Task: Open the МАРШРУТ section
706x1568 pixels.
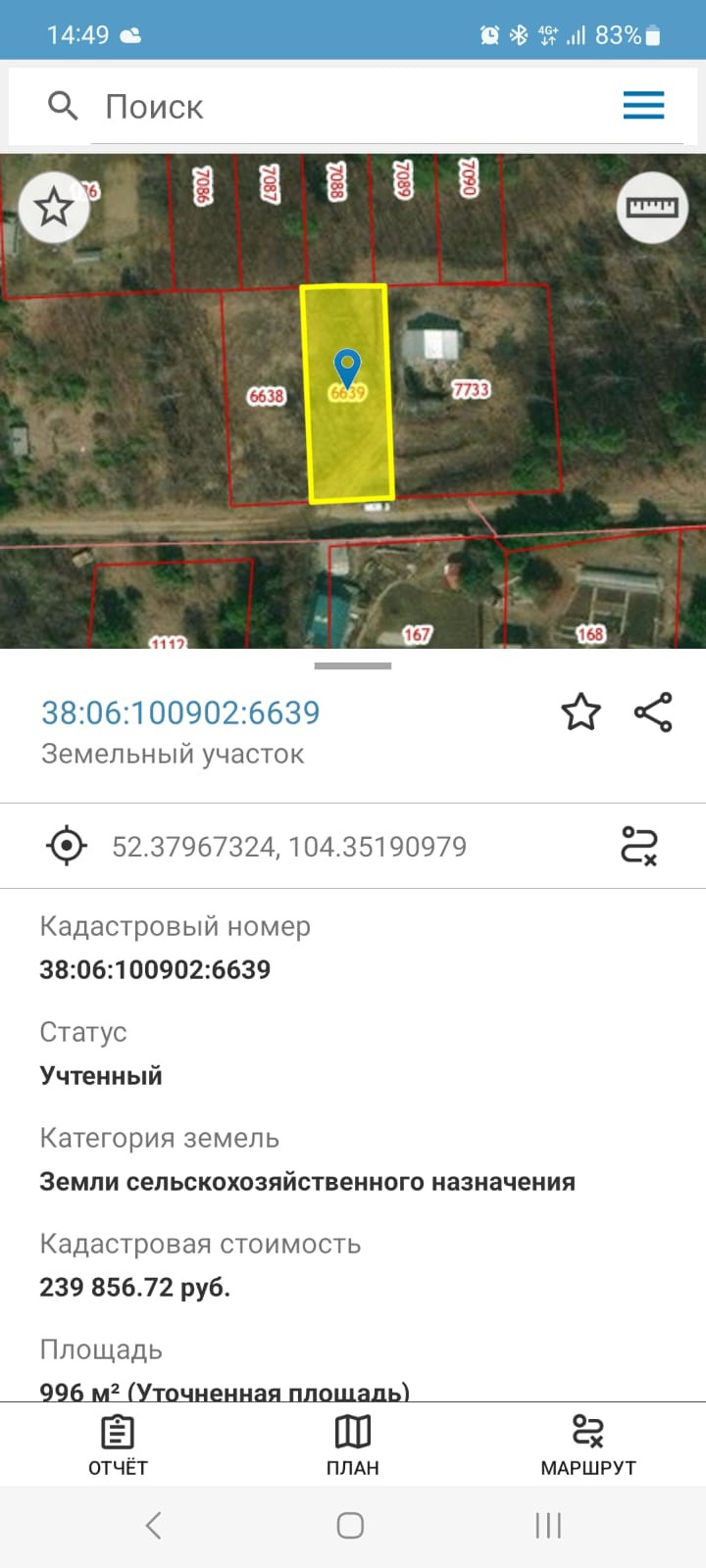Action: [x=588, y=1445]
